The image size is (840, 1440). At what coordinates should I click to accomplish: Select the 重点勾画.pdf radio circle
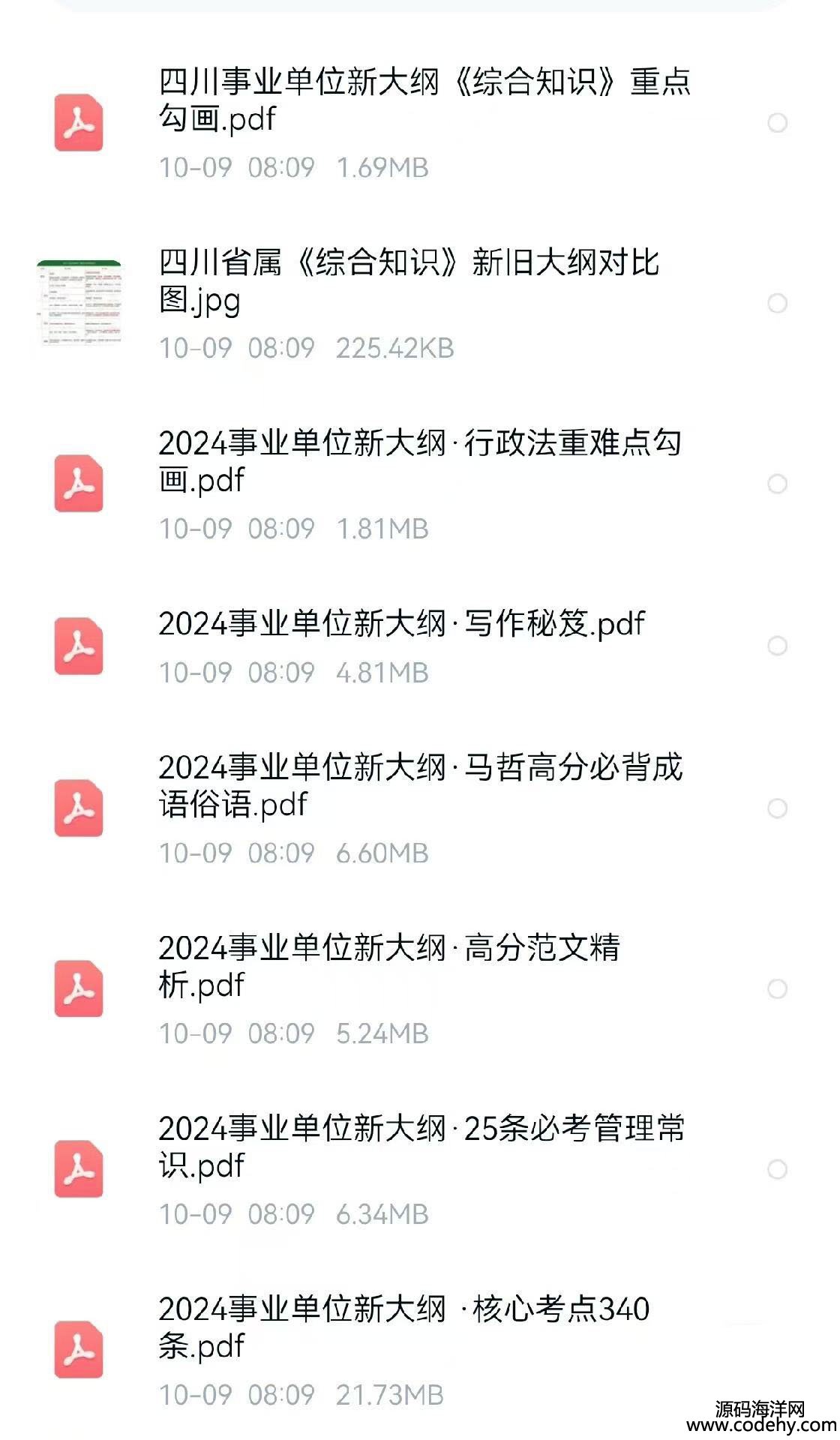click(778, 123)
